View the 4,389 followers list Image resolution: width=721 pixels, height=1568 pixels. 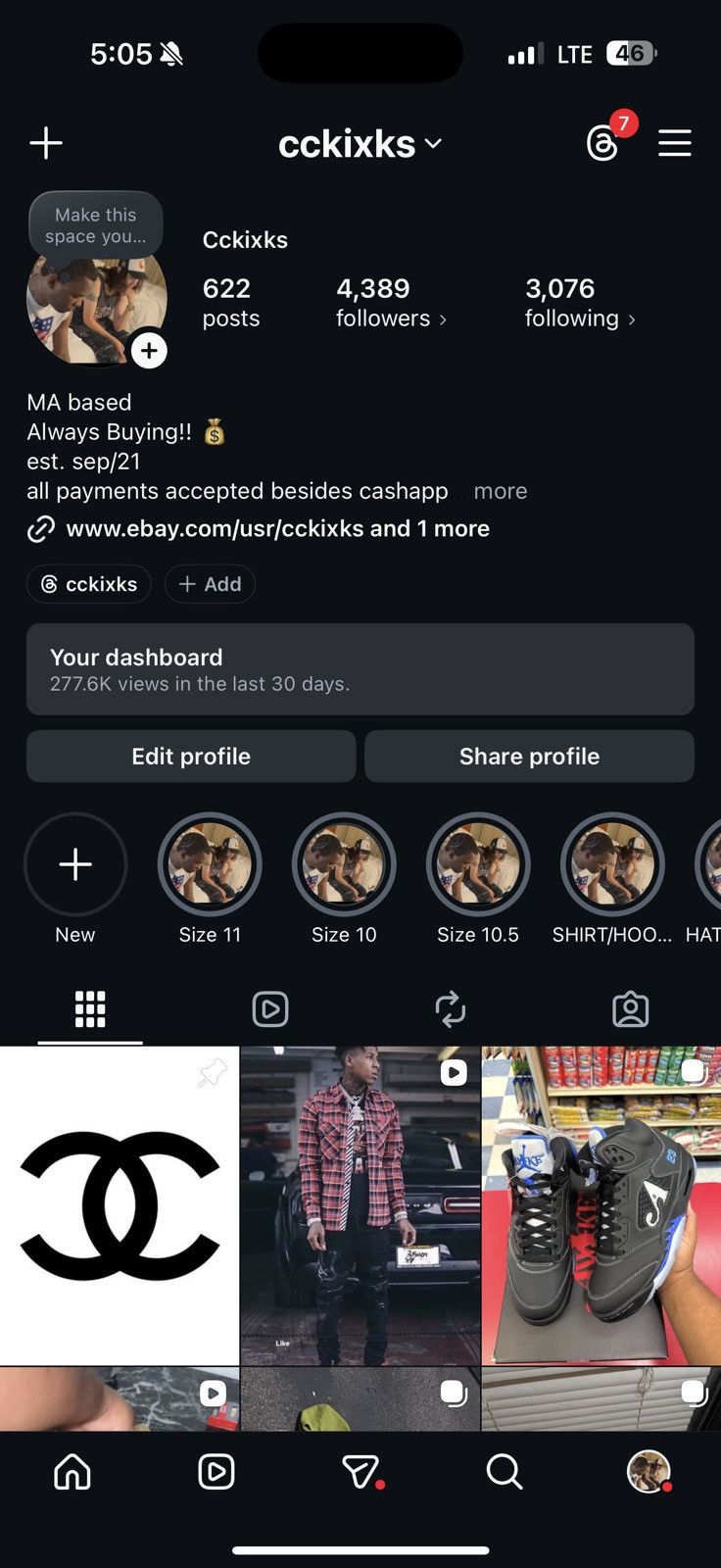coord(391,302)
